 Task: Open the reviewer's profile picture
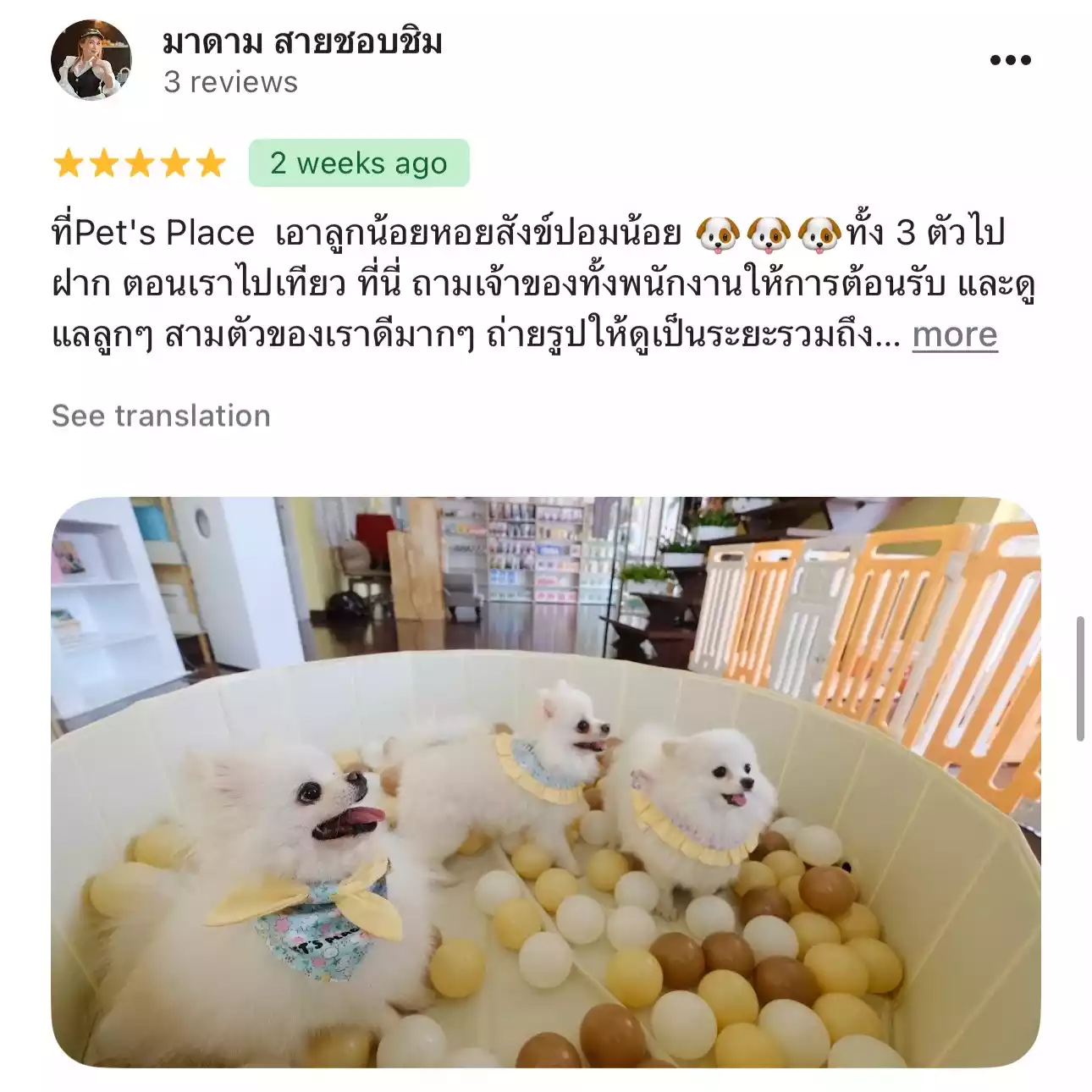click(x=91, y=60)
